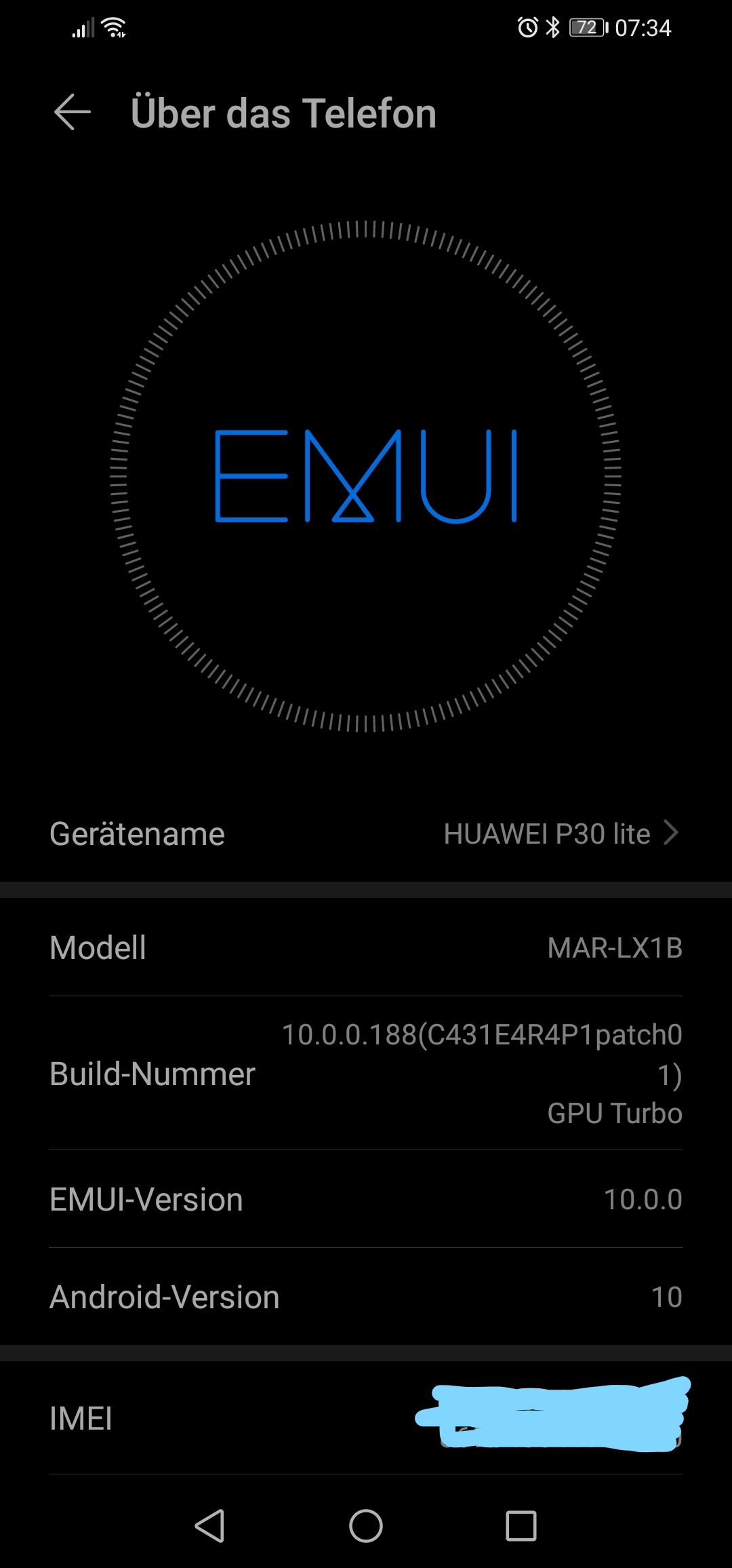Image resolution: width=732 pixels, height=1568 pixels.
Task: Tap the Build-Nummer row
Action: pyautogui.click(x=366, y=1074)
